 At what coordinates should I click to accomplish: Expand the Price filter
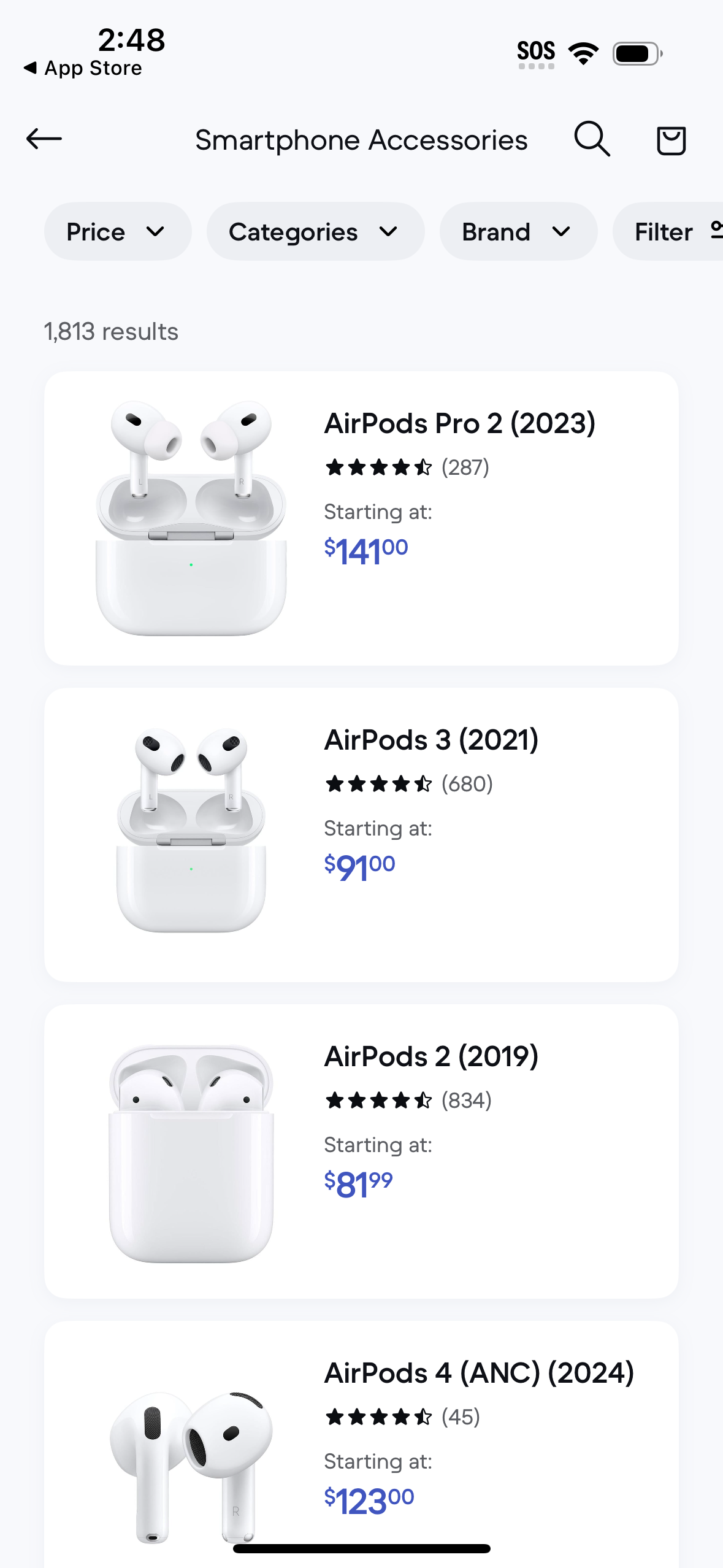[x=118, y=231]
